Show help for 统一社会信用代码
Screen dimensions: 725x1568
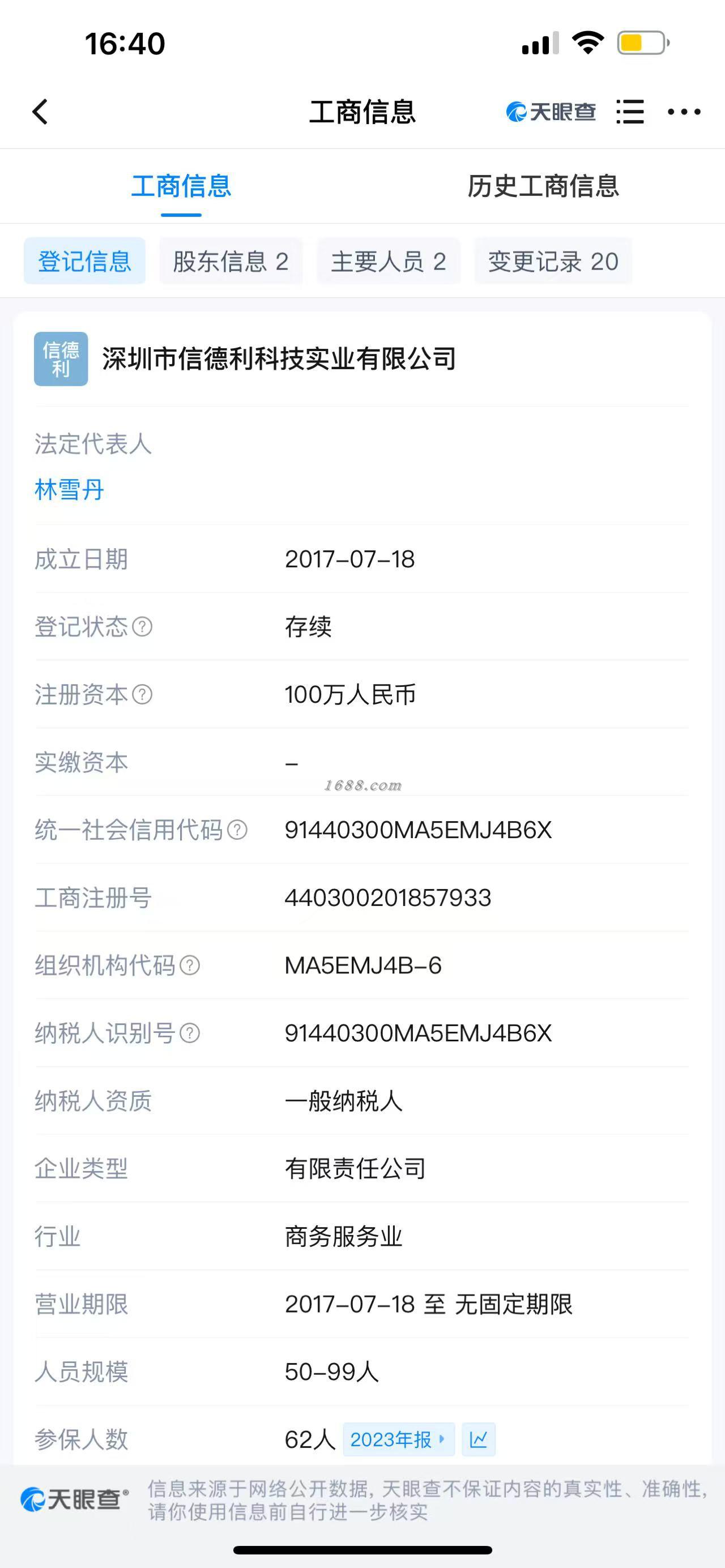coord(237,830)
